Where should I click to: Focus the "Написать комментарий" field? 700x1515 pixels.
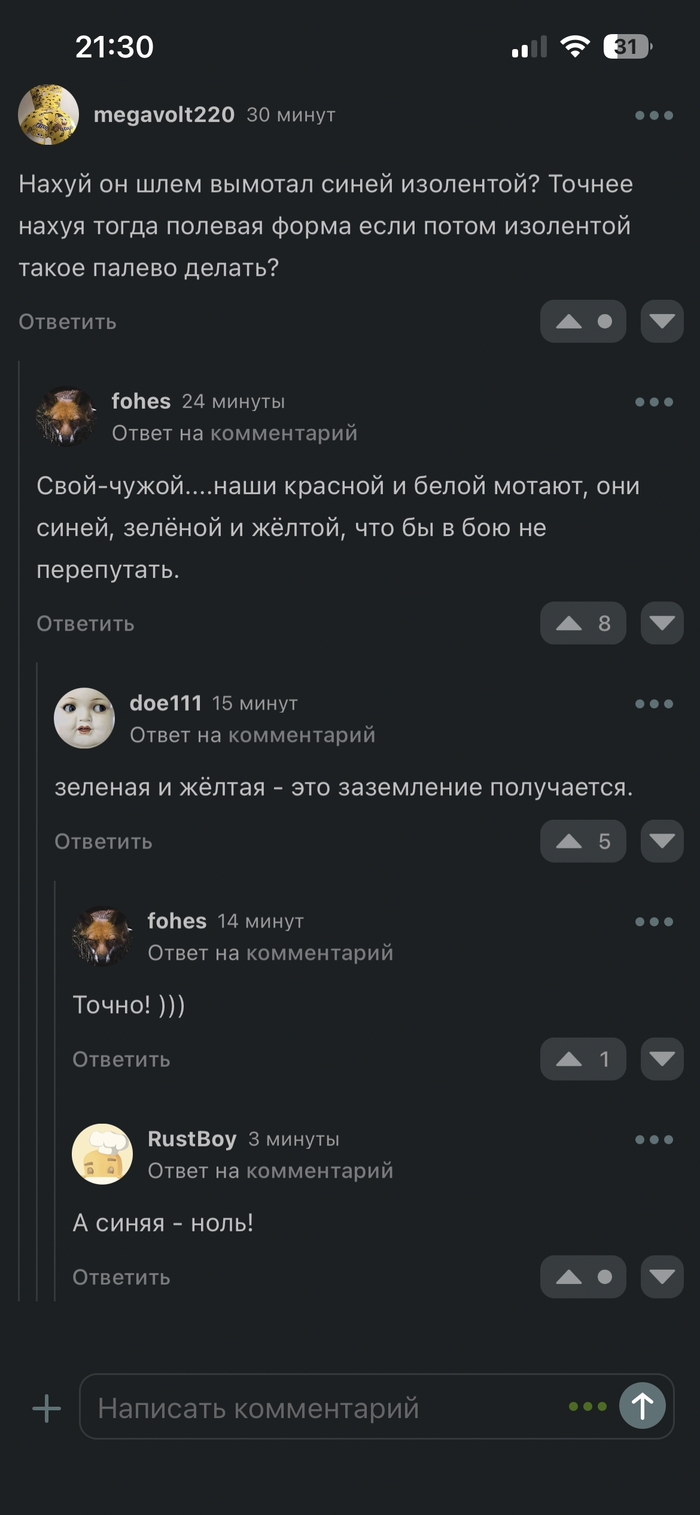pos(320,1408)
